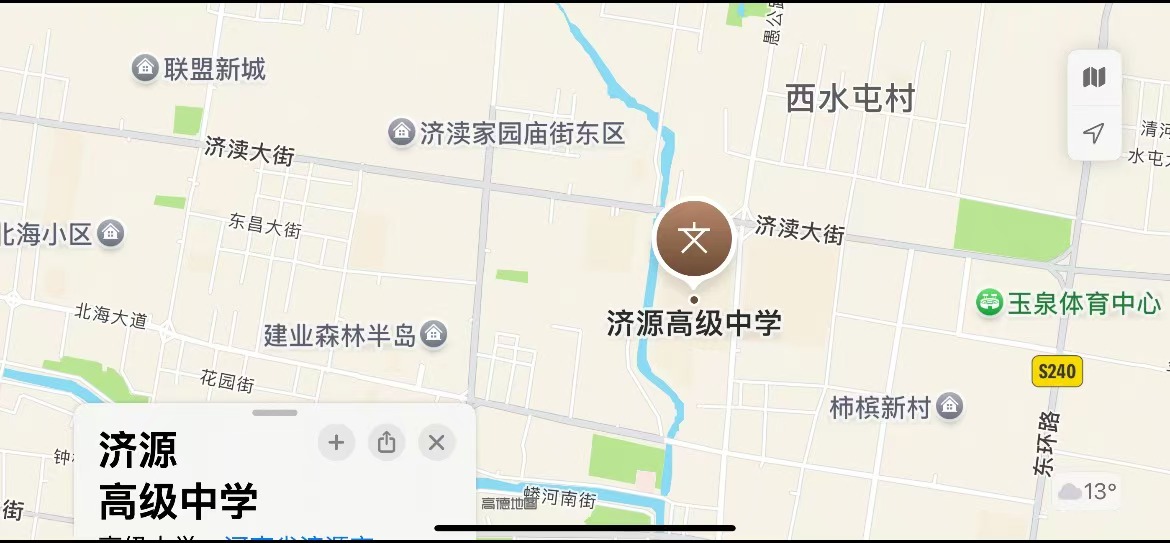This screenshot has width=1170, height=543.
Task: Open the map mode selector
Action: pos(1094,78)
